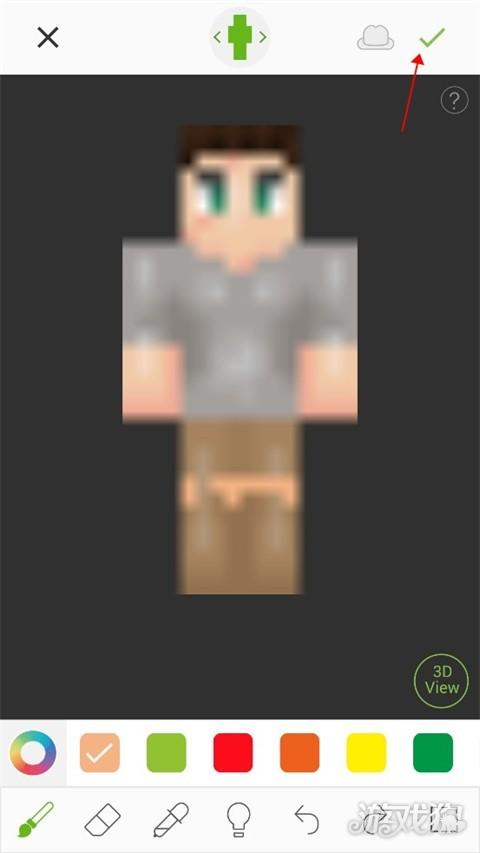Choose the red color swatch

point(233,753)
